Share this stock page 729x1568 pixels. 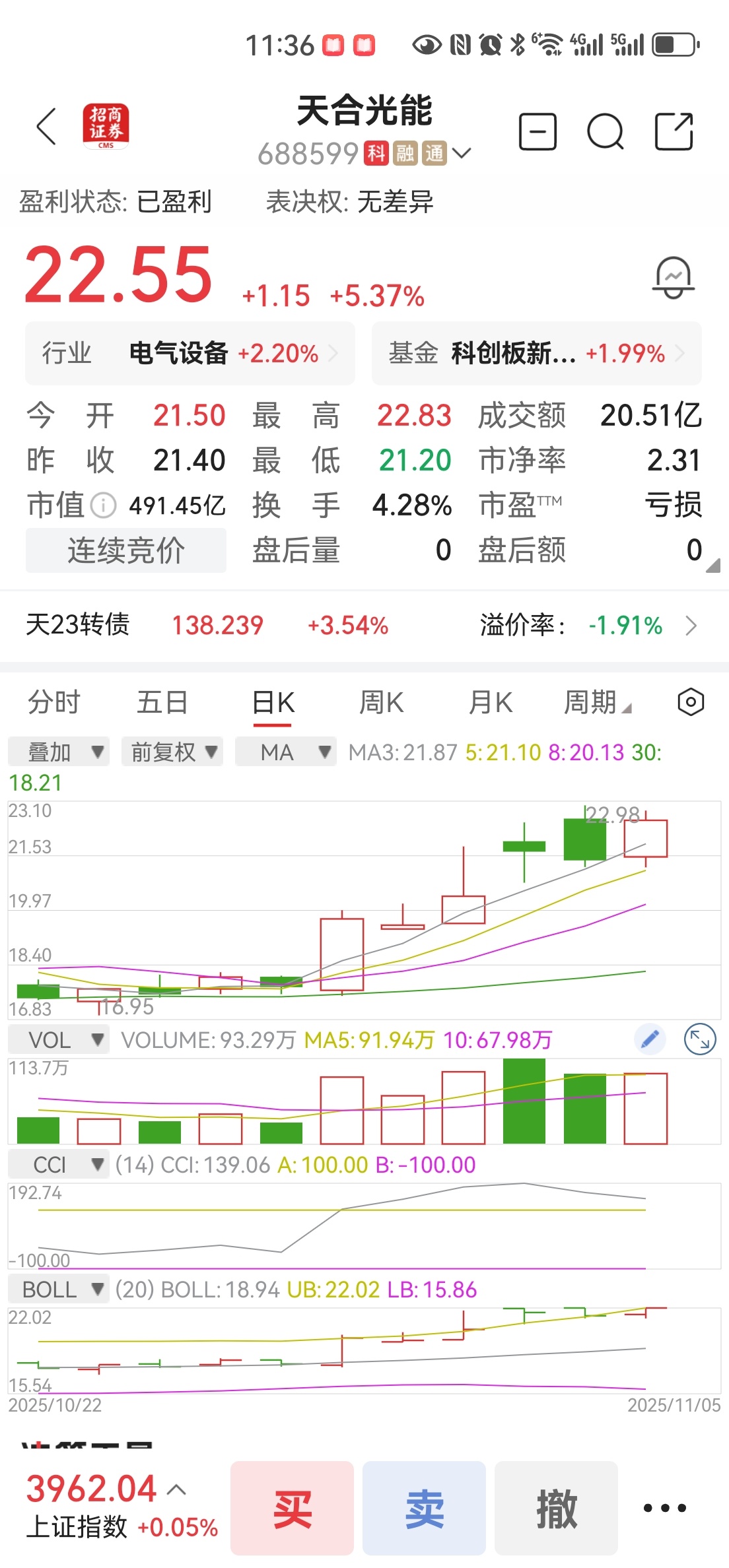(674, 131)
